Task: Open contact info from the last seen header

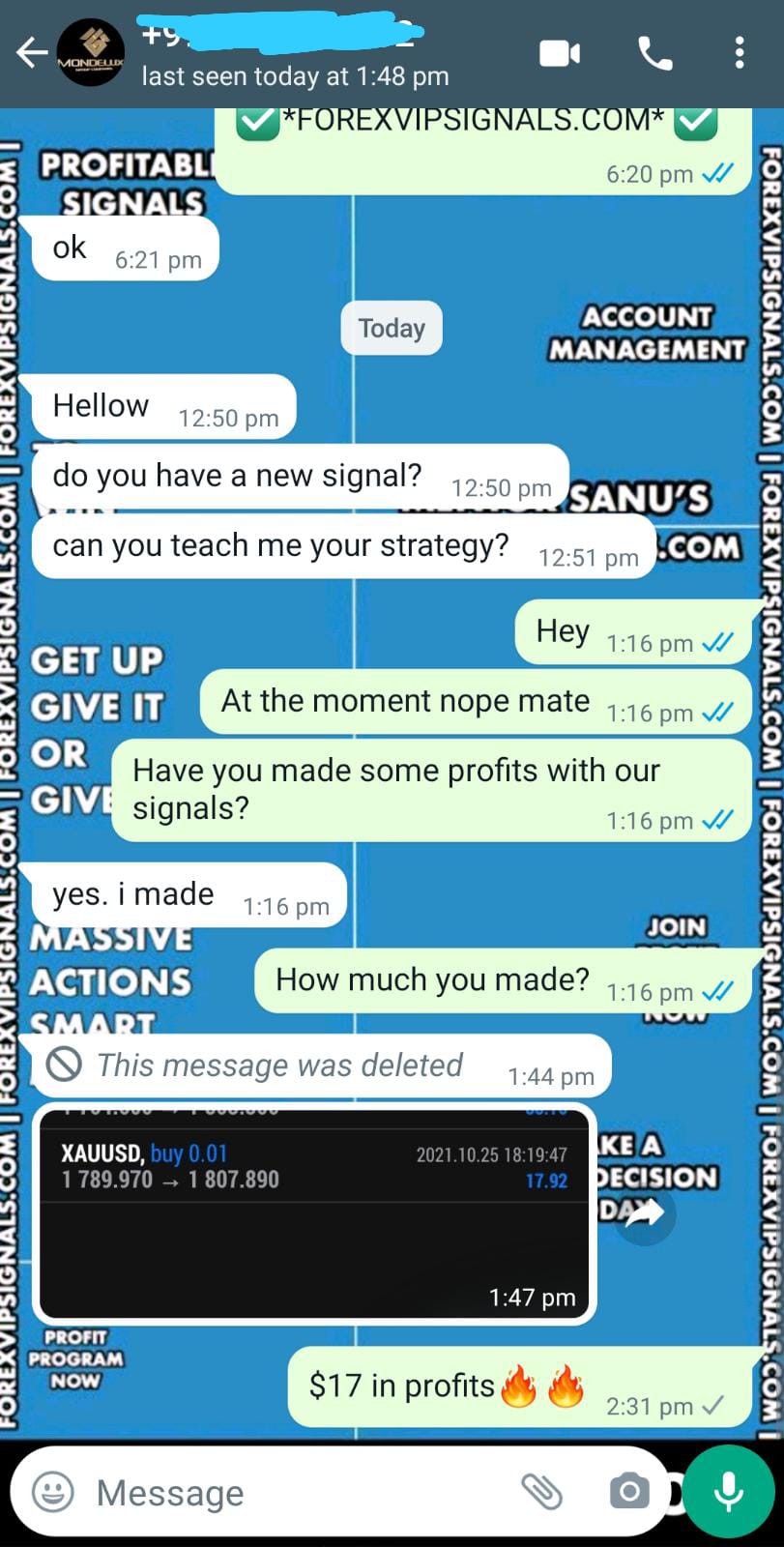Action: [295, 75]
